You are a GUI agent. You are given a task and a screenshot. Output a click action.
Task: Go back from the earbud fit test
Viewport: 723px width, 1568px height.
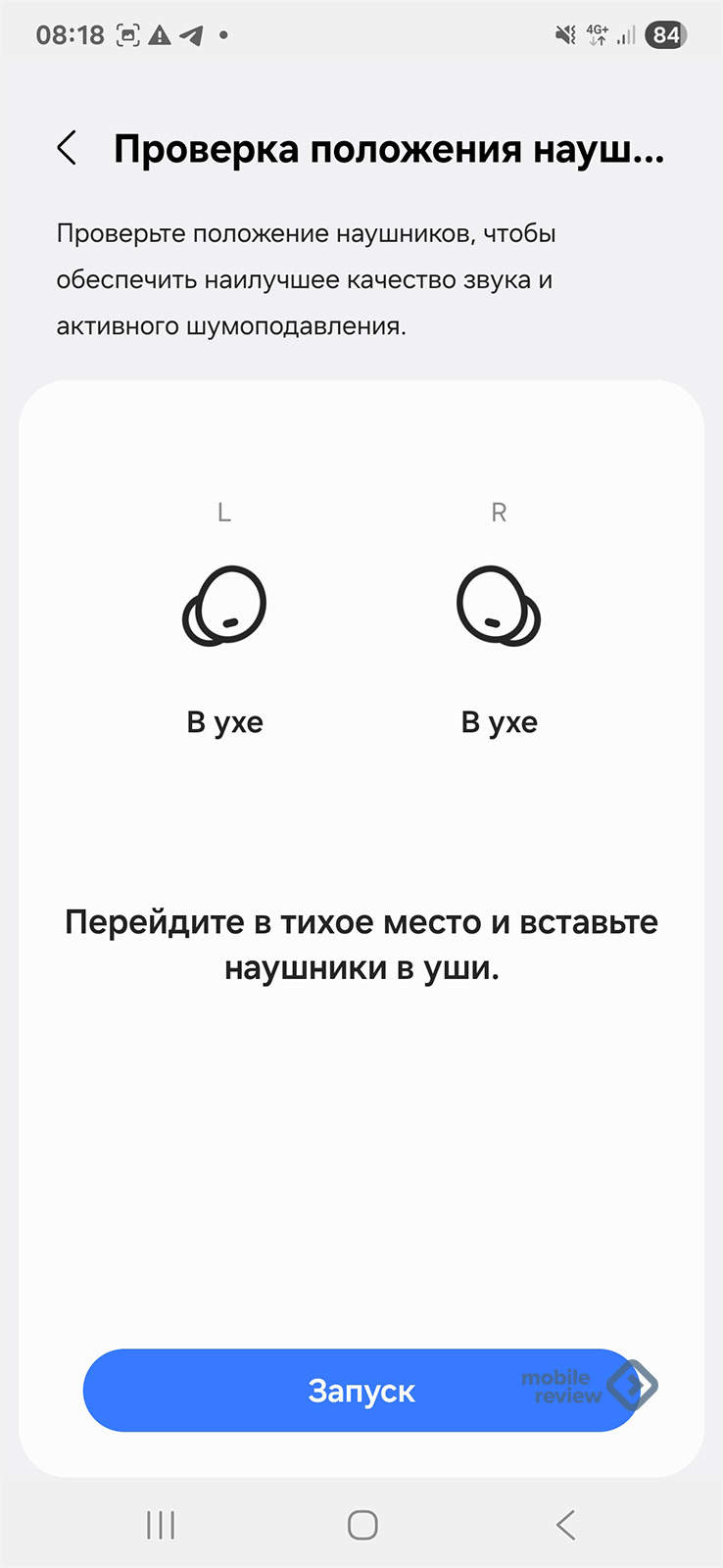coord(67,149)
